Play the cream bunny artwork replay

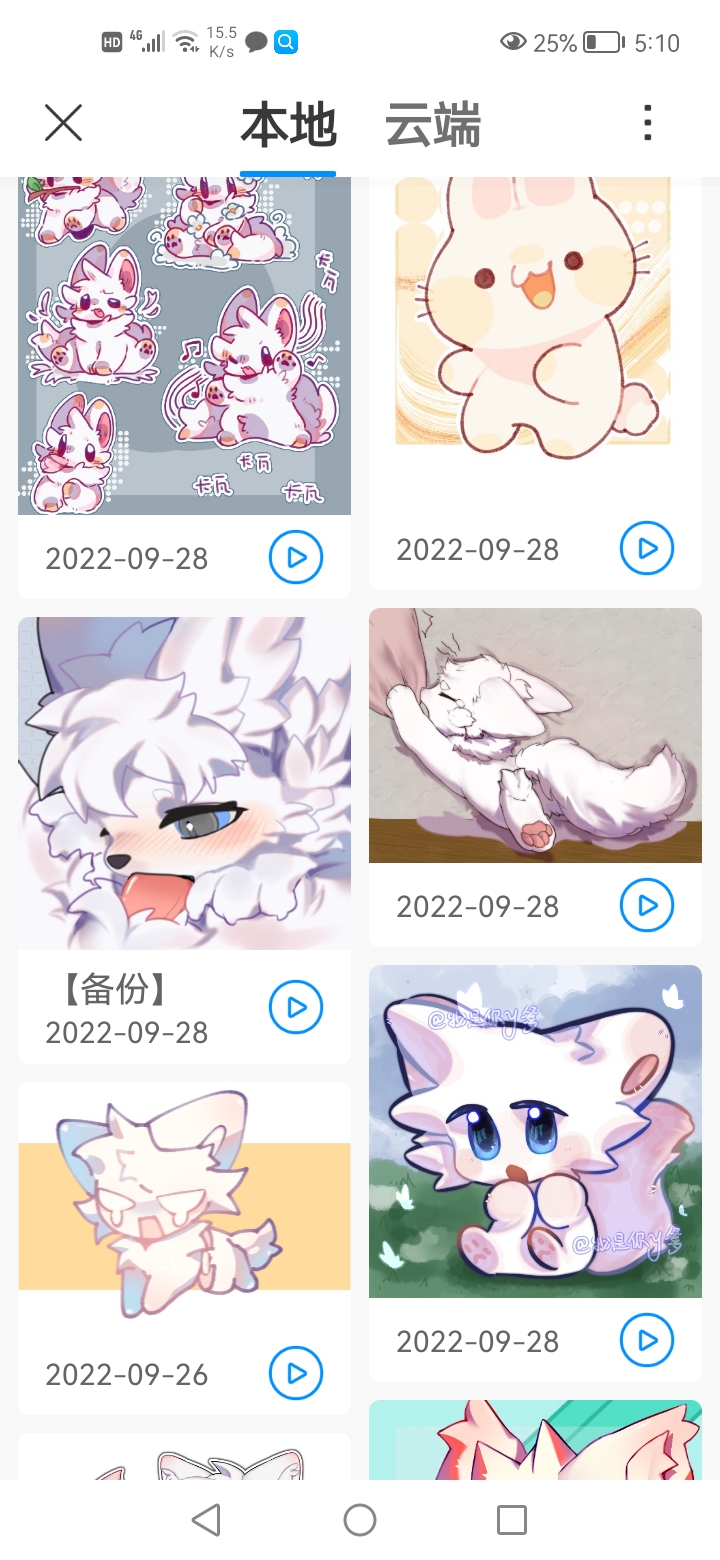[x=647, y=548]
